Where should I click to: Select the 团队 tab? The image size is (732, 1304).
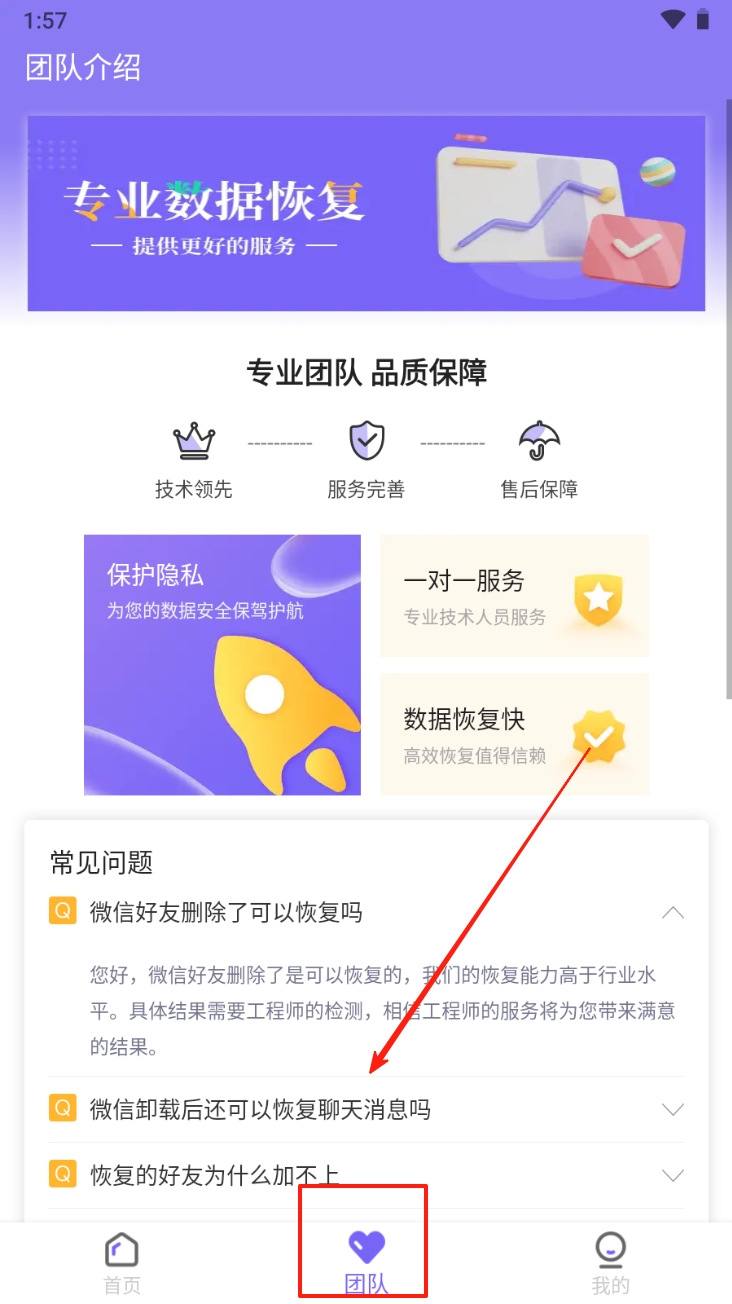(366, 1263)
